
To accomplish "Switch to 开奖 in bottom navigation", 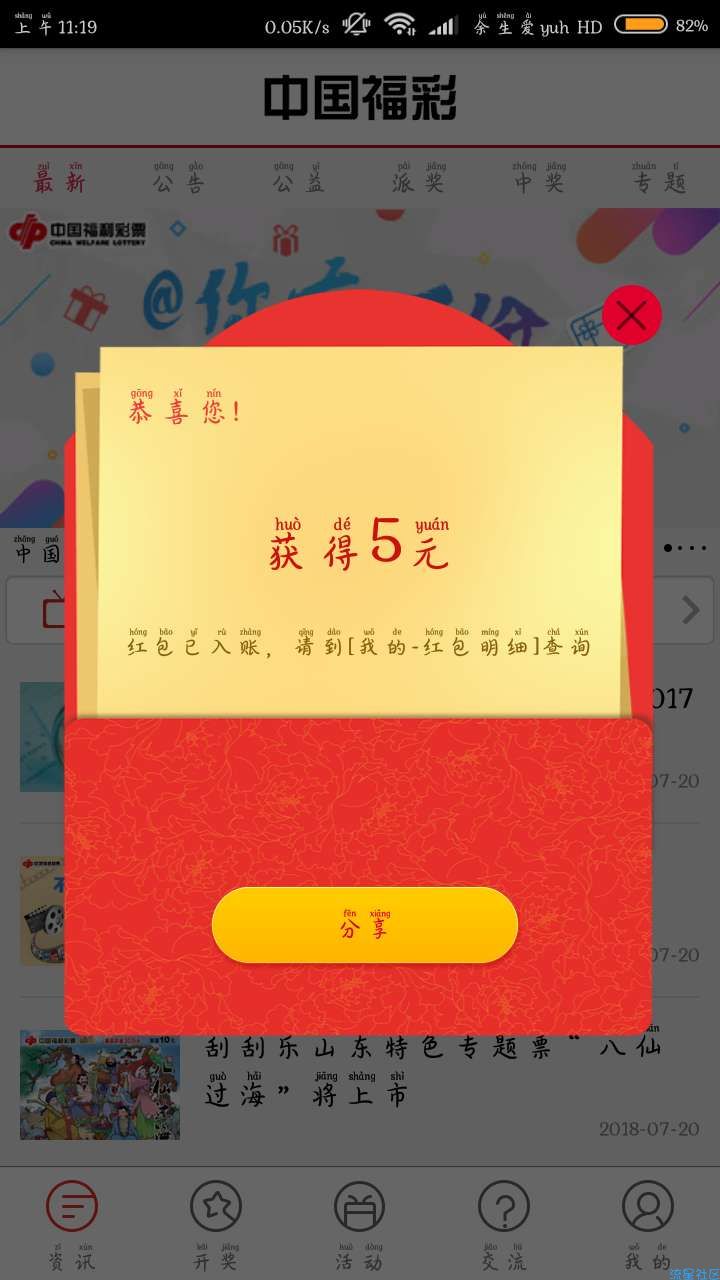I will pos(216,1223).
